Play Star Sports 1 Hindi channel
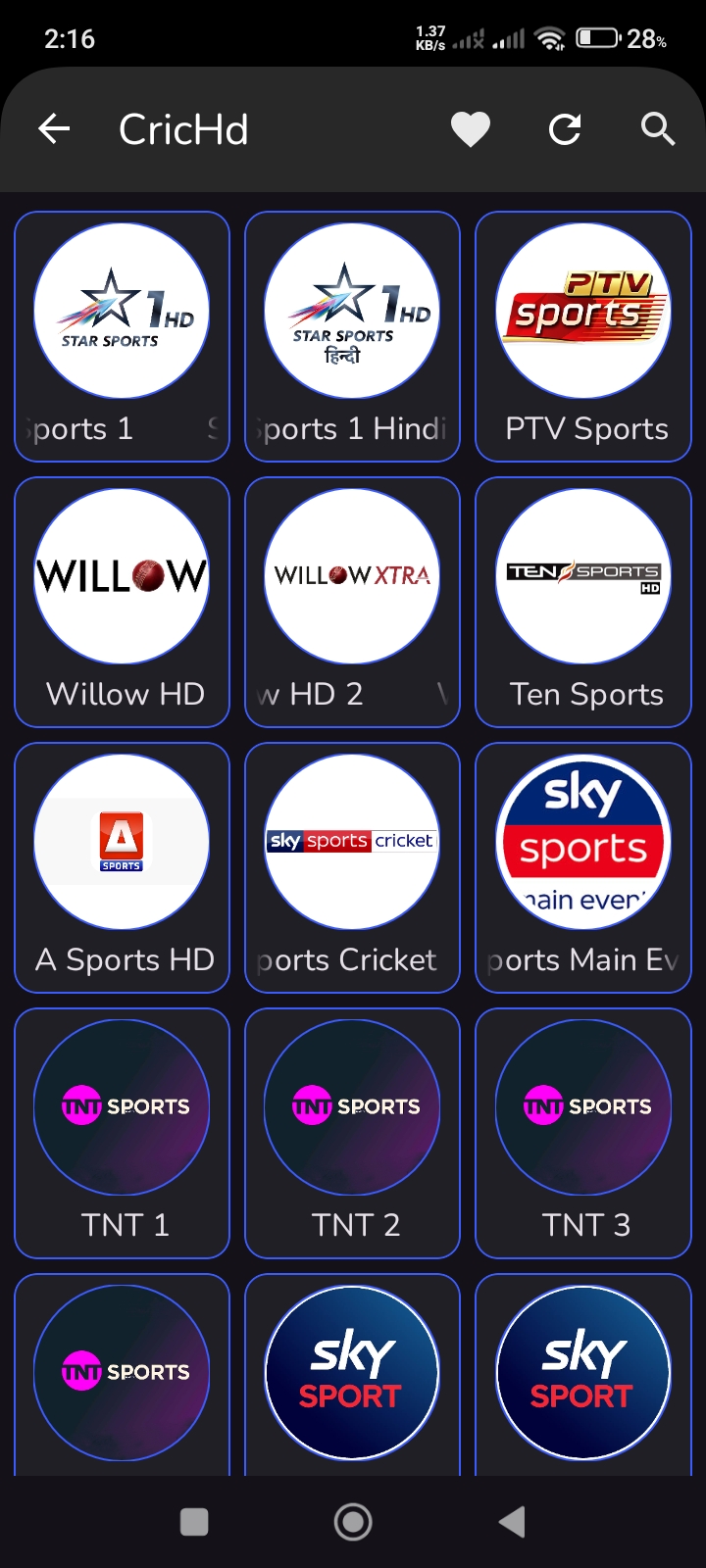The width and height of the screenshot is (706, 1568). tap(352, 333)
